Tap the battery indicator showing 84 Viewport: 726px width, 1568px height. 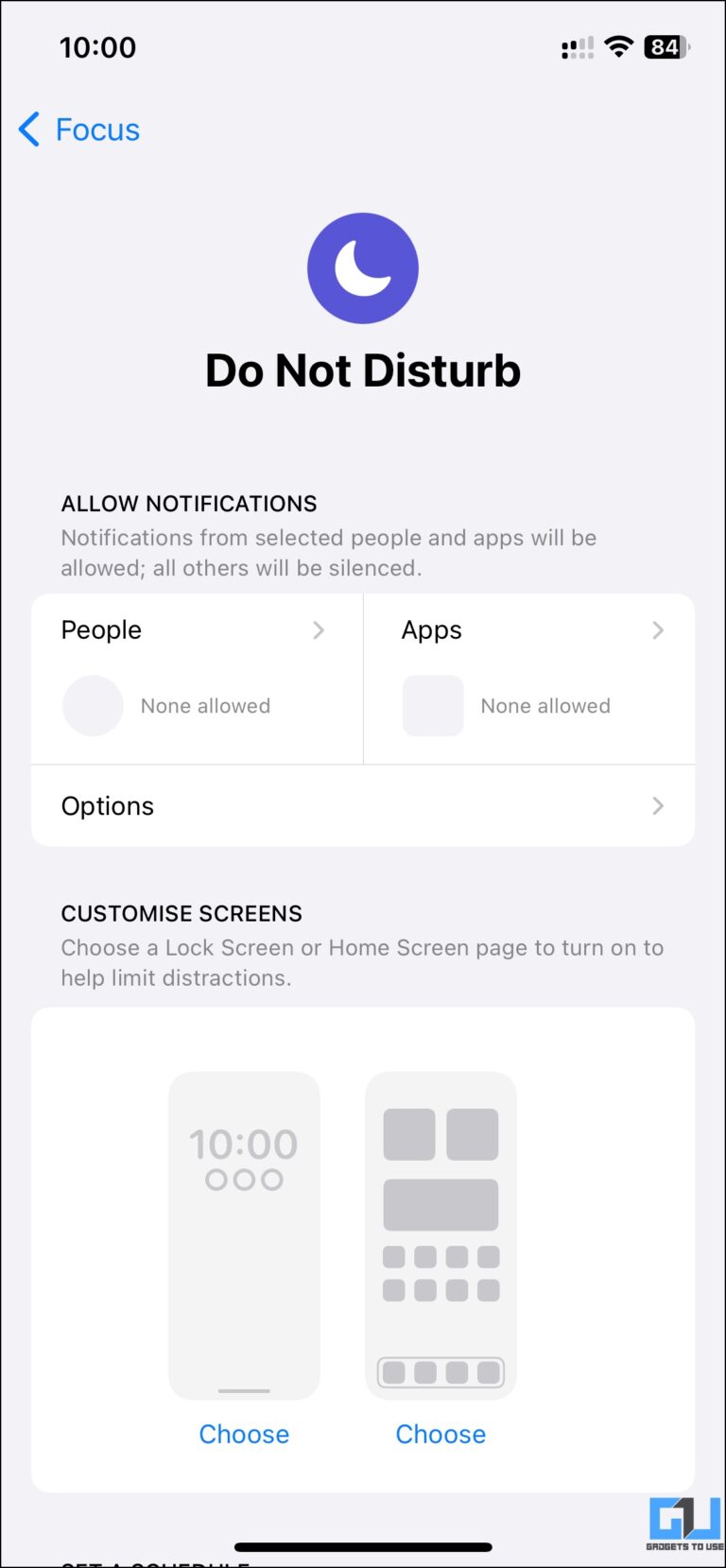(666, 47)
